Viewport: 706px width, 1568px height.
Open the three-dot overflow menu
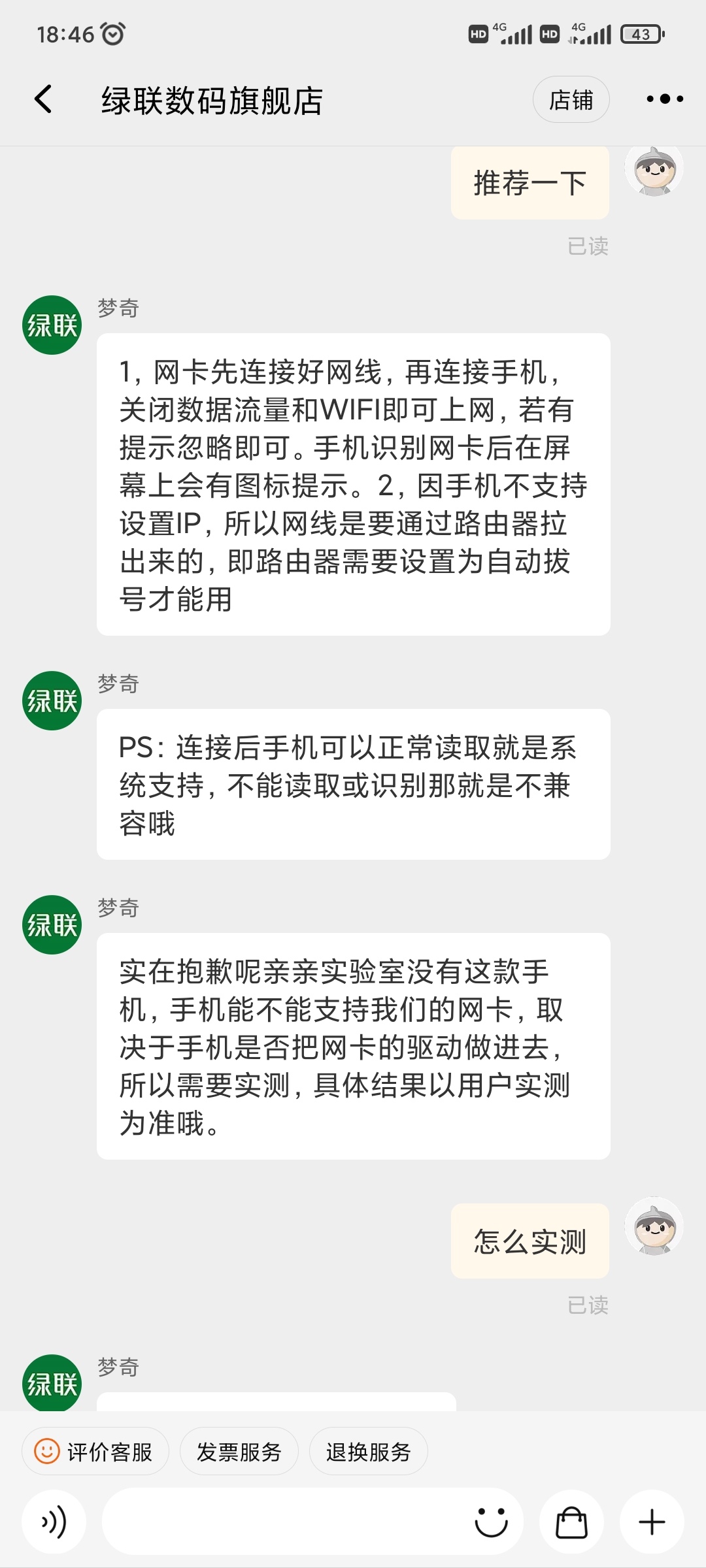pyautogui.click(x=664, y=99)
